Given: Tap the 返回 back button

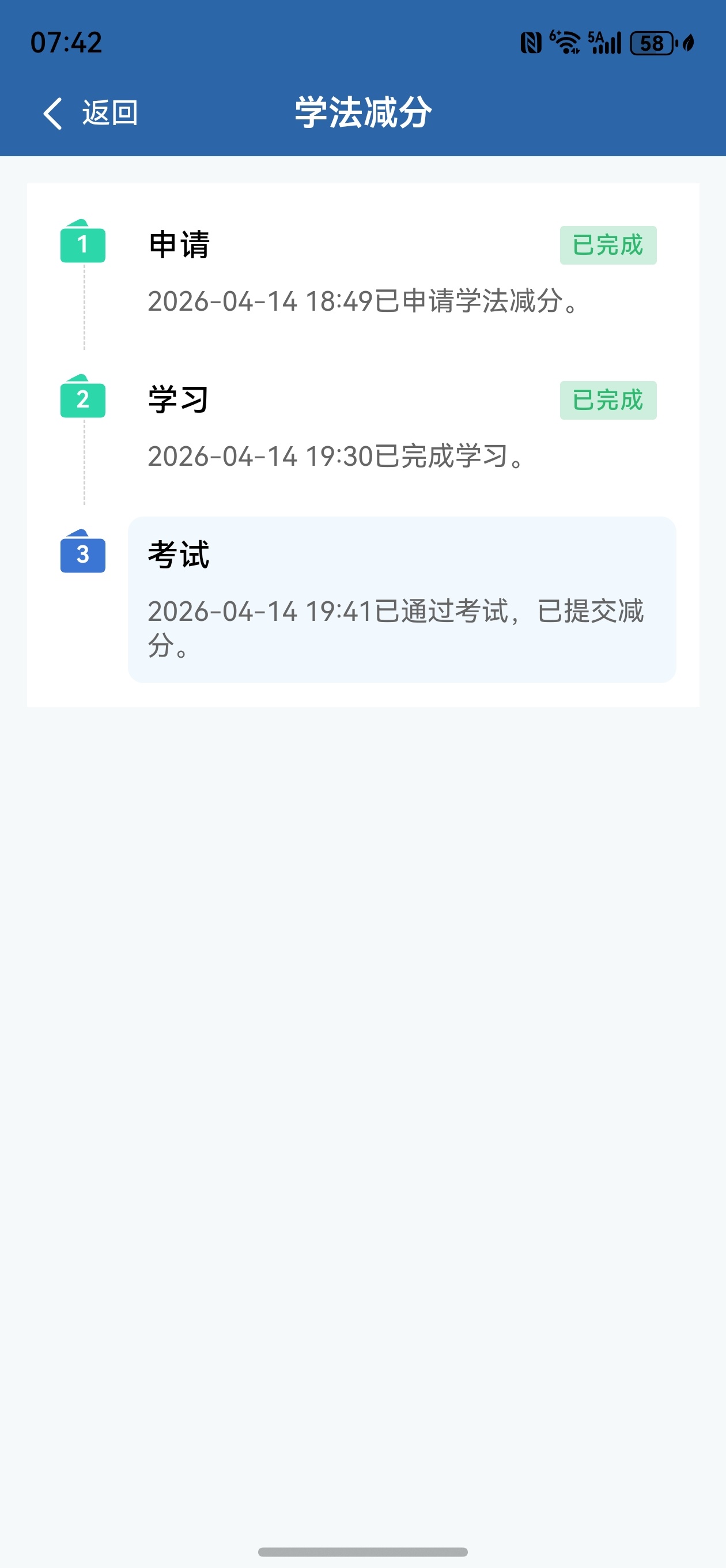Looking at the screenshot, I should point(90,113).
